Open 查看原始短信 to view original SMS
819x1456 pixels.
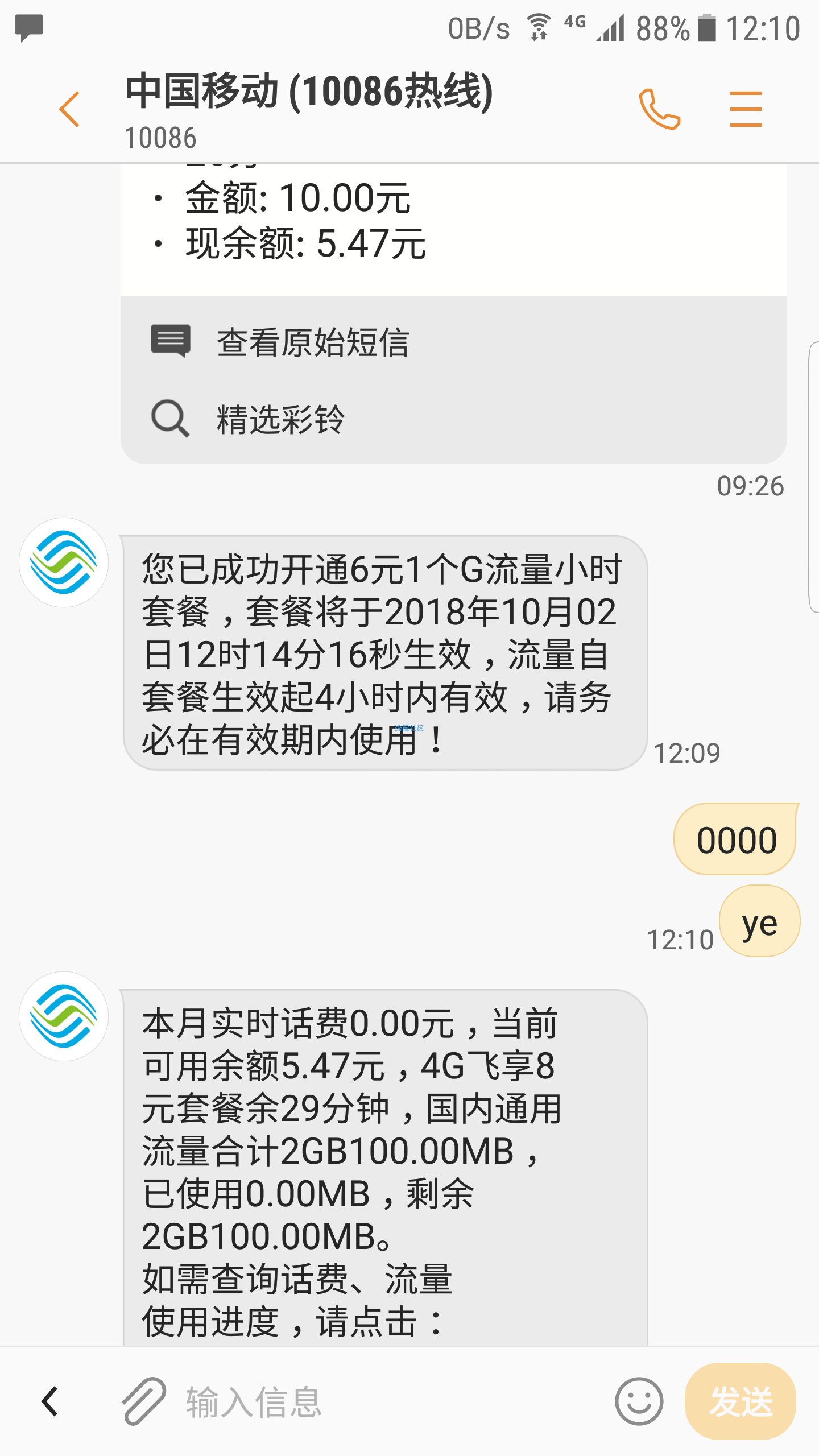point(454,342)
